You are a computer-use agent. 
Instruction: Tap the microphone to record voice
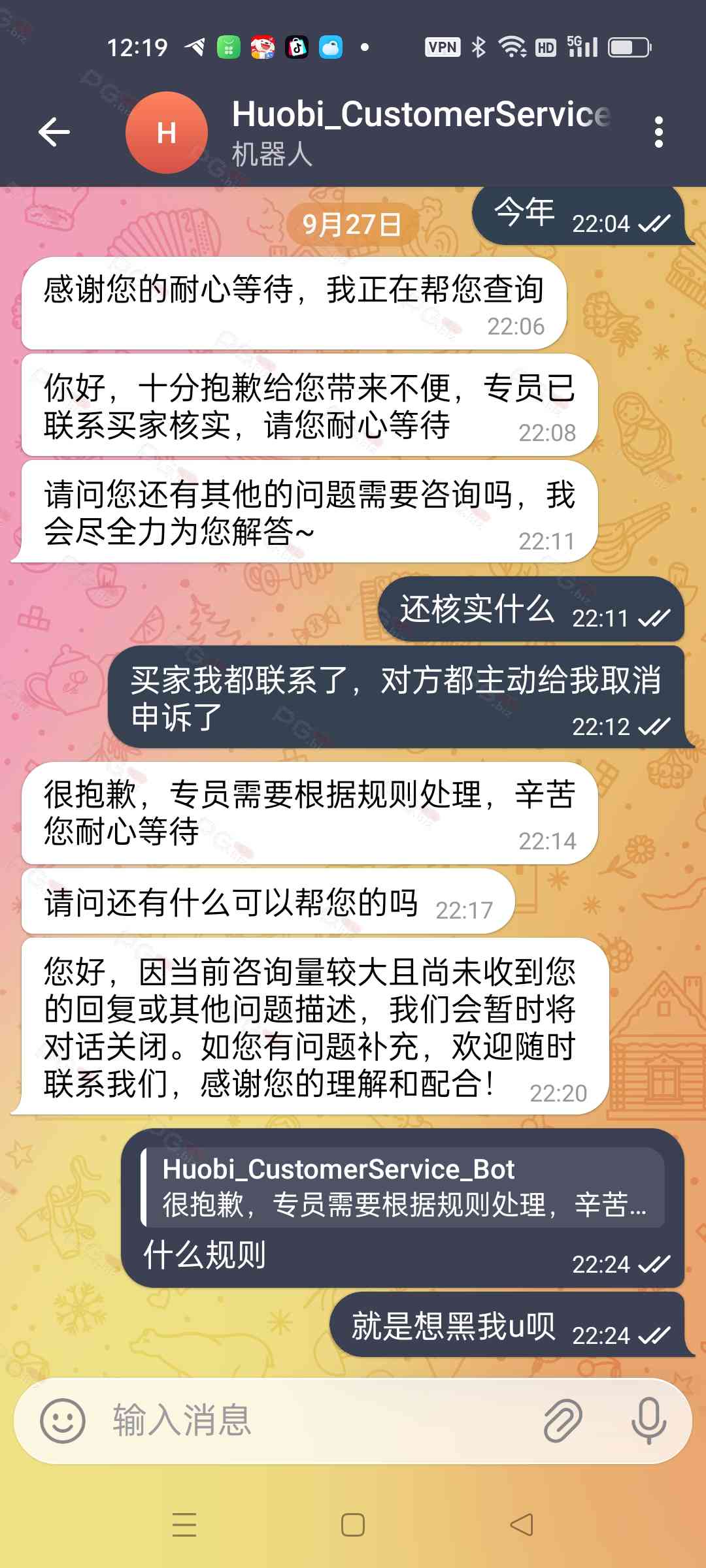coord(648,1420)
